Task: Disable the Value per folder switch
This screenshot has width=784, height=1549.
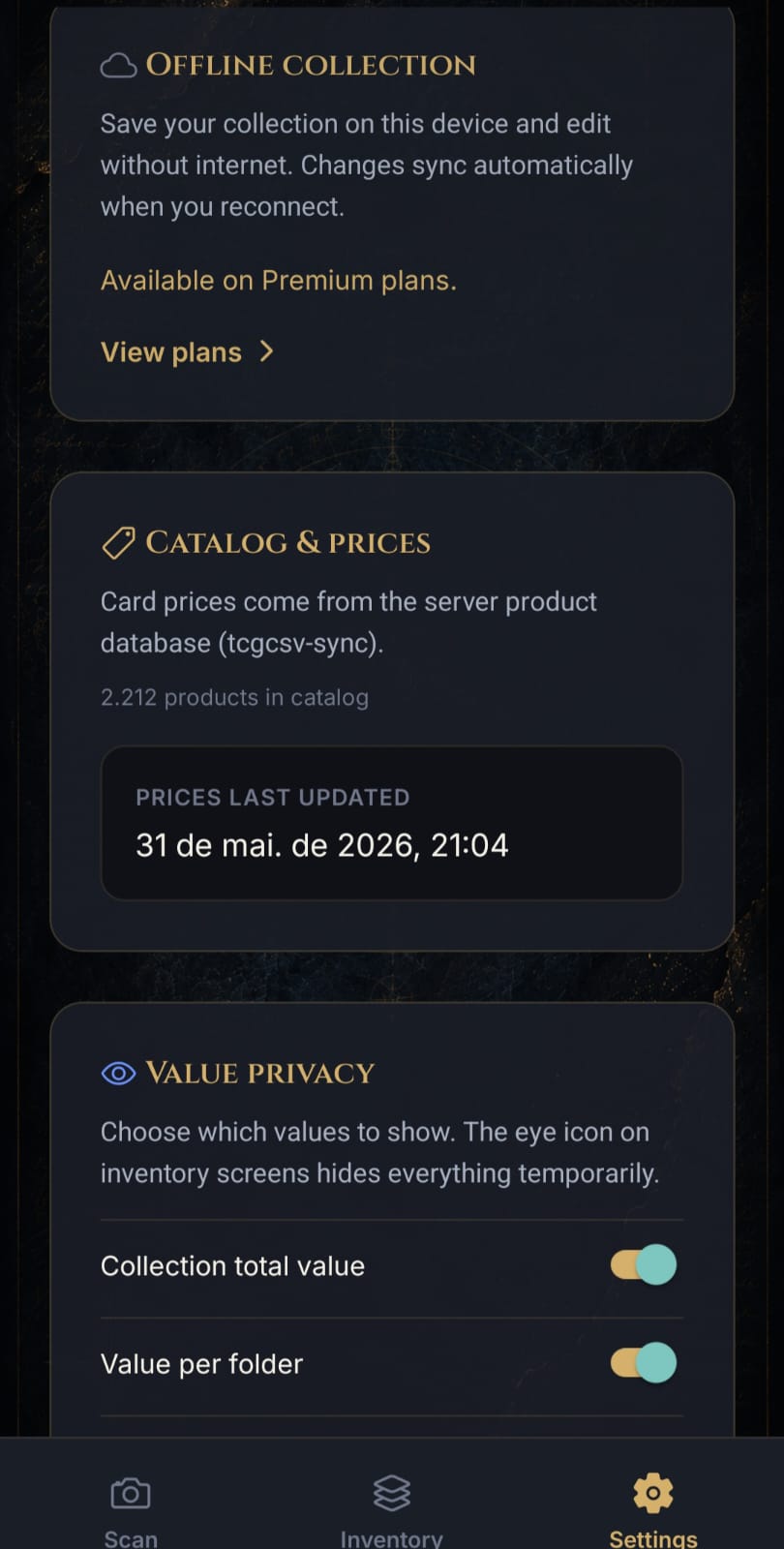Action: tap(643, 1363)
